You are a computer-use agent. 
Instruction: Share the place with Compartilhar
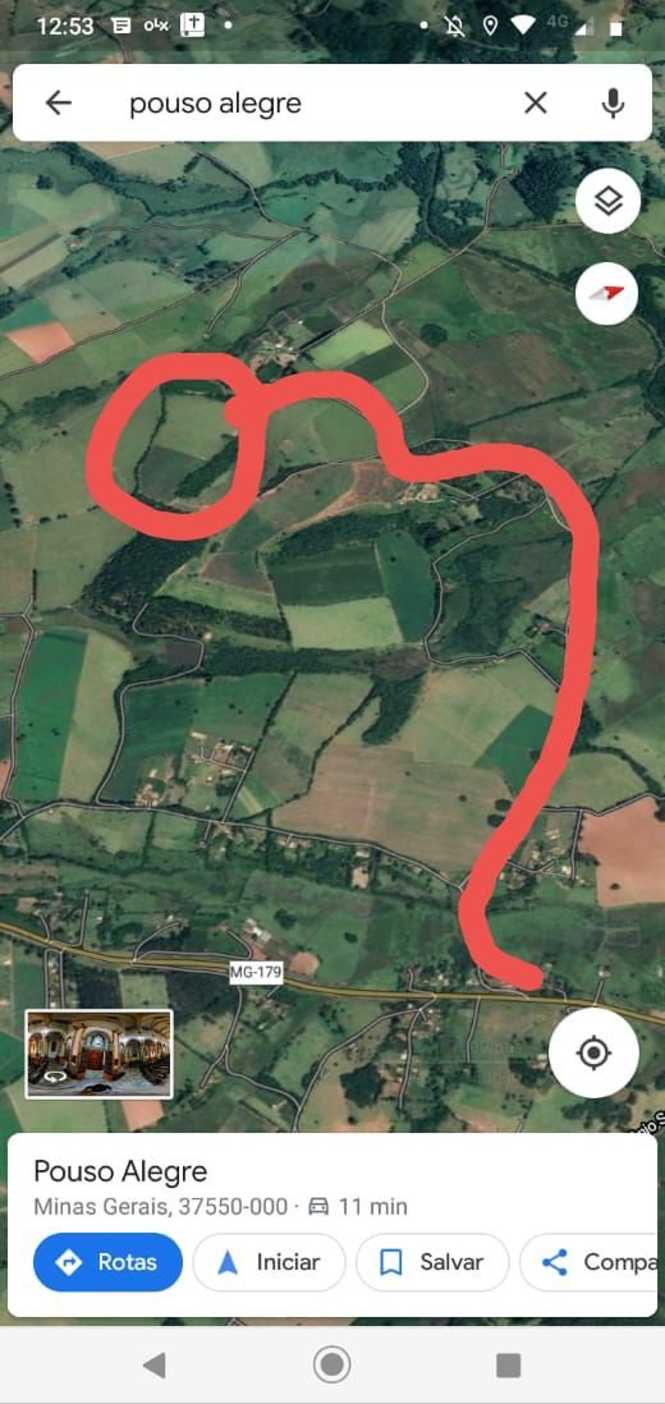point(589,1262)
